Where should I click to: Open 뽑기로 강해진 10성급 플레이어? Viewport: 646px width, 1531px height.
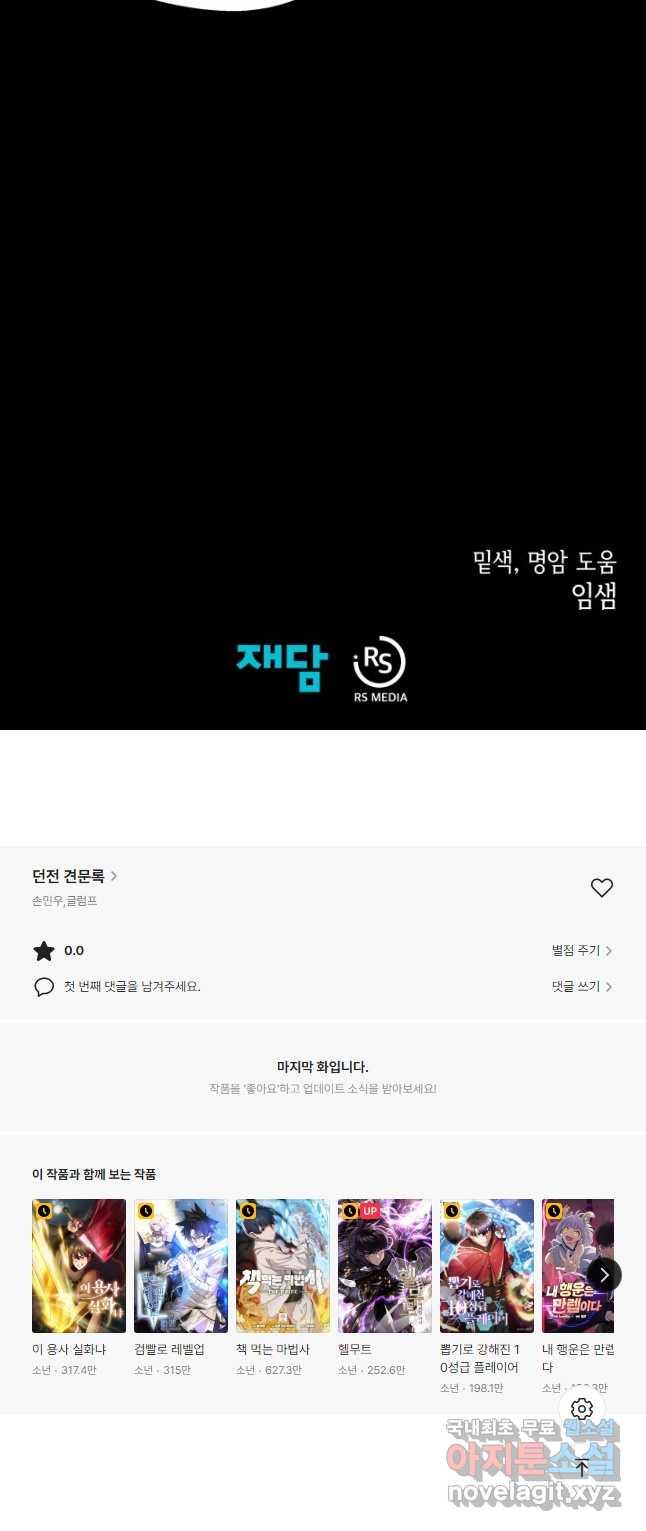[487, 1266]
